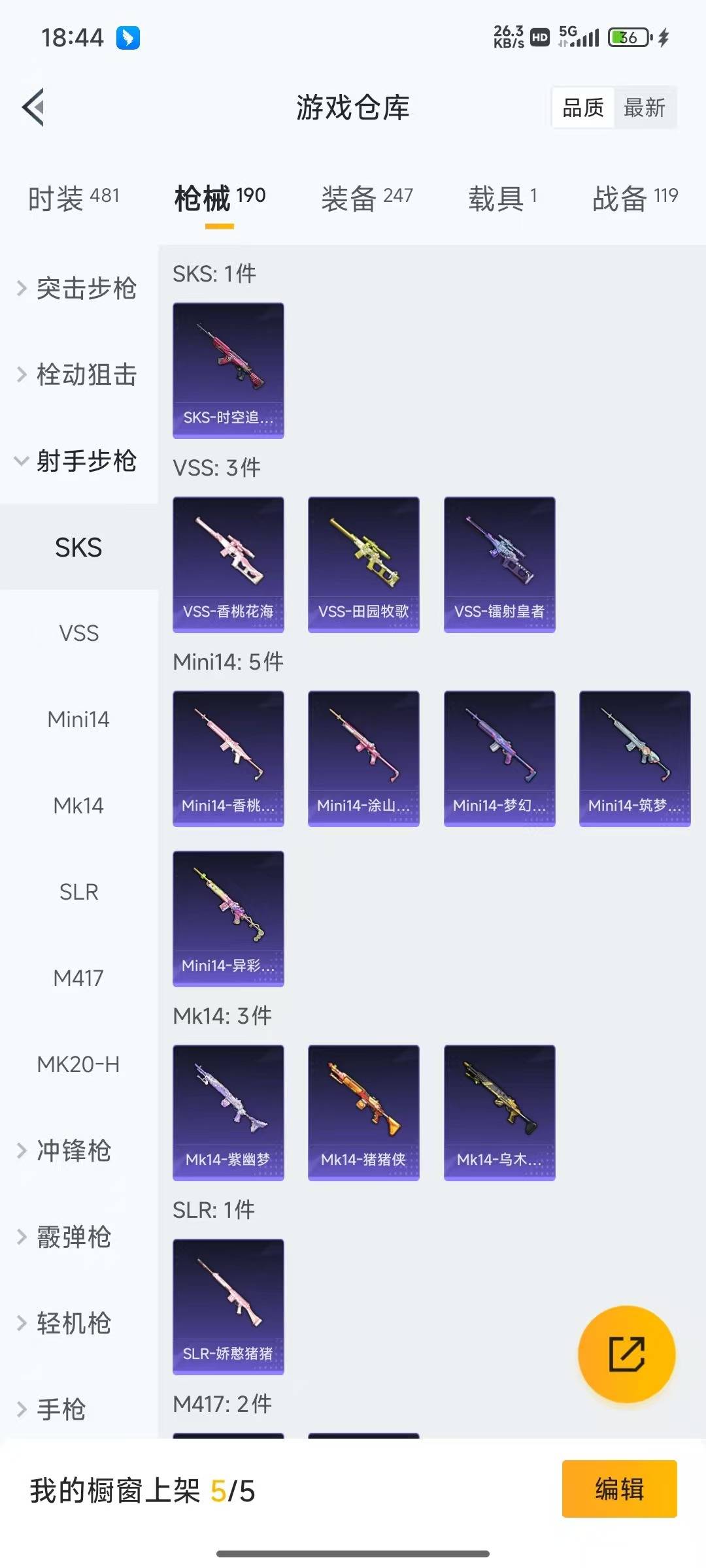Select Mk14 in the sidebar

point(78,806)
